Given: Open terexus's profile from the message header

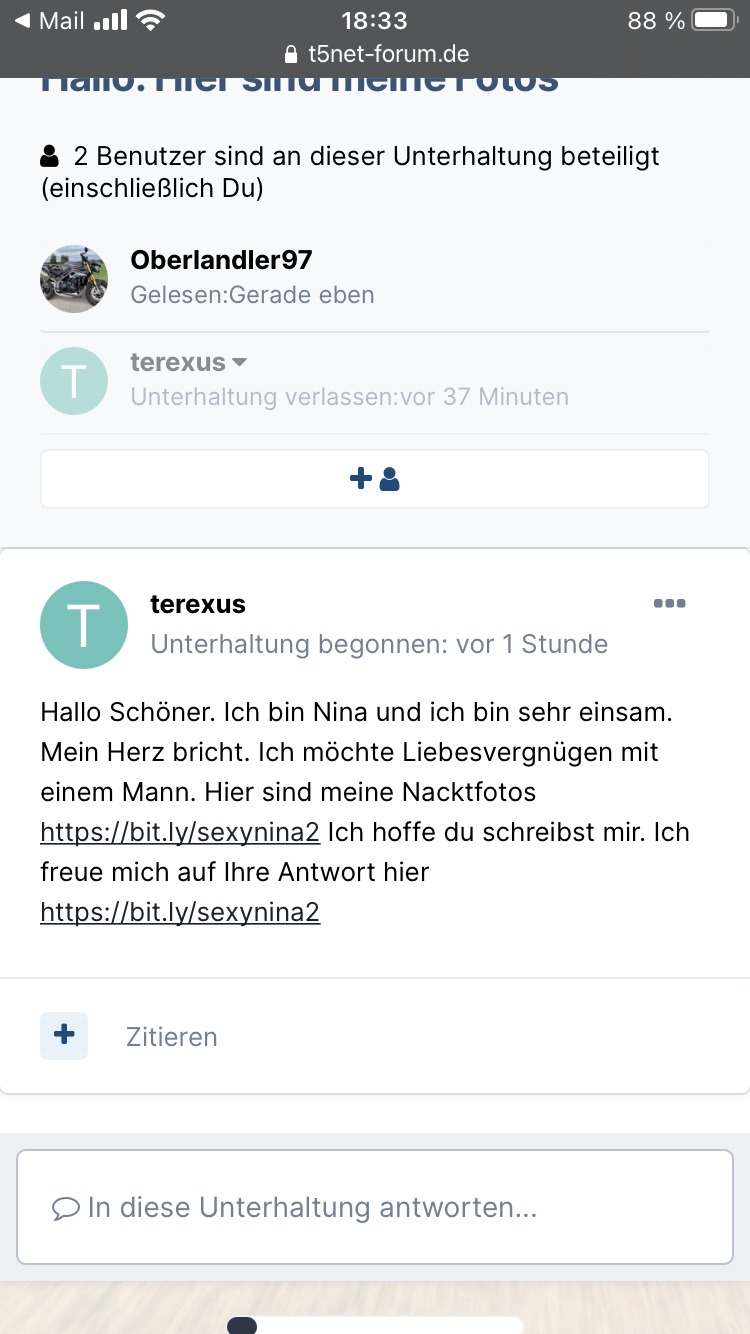Looking at the screenshot, I should click(198, 604).
